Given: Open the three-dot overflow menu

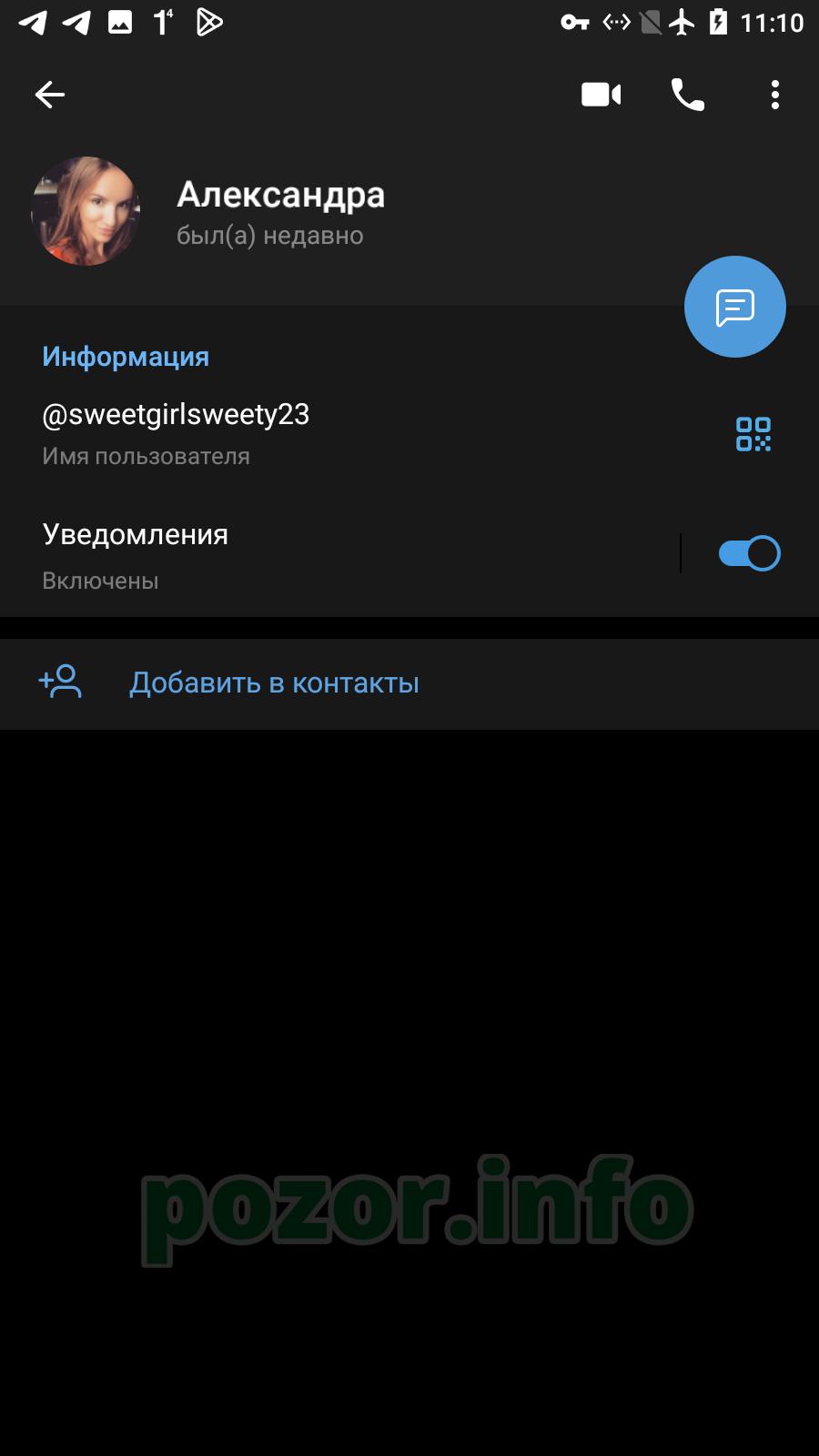Looking at the screenshot, I should [x=775, y=95].
